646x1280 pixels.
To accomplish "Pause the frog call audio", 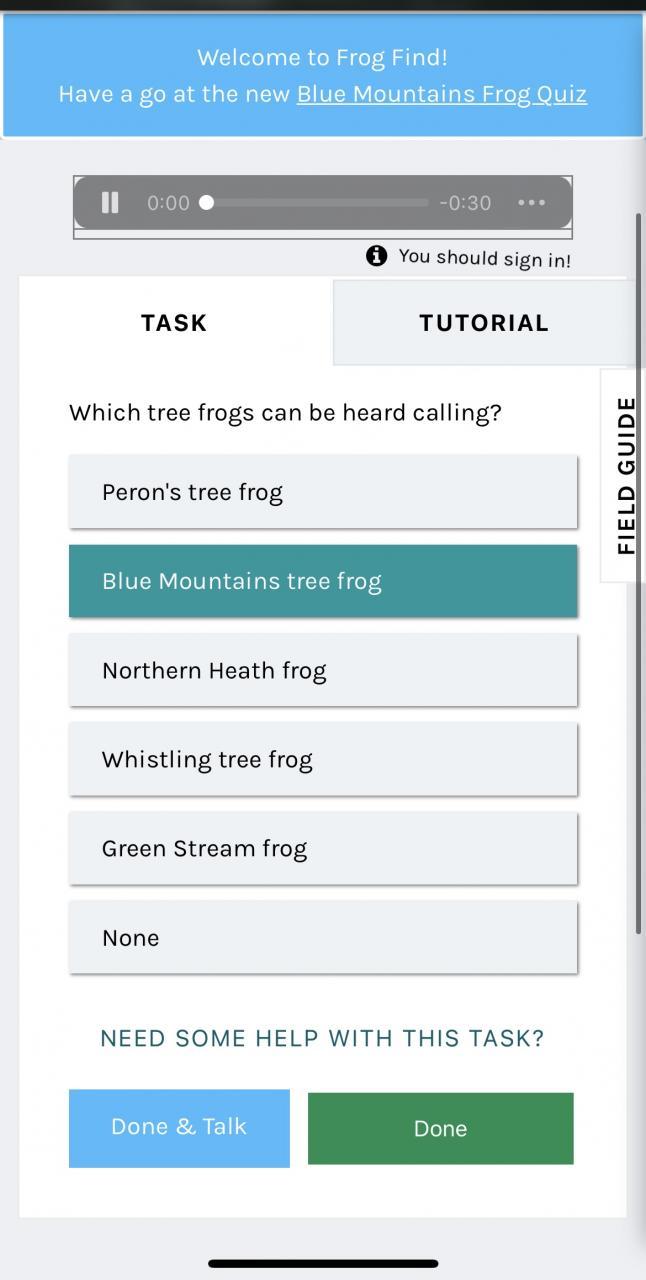I will [x=110, y=203].
